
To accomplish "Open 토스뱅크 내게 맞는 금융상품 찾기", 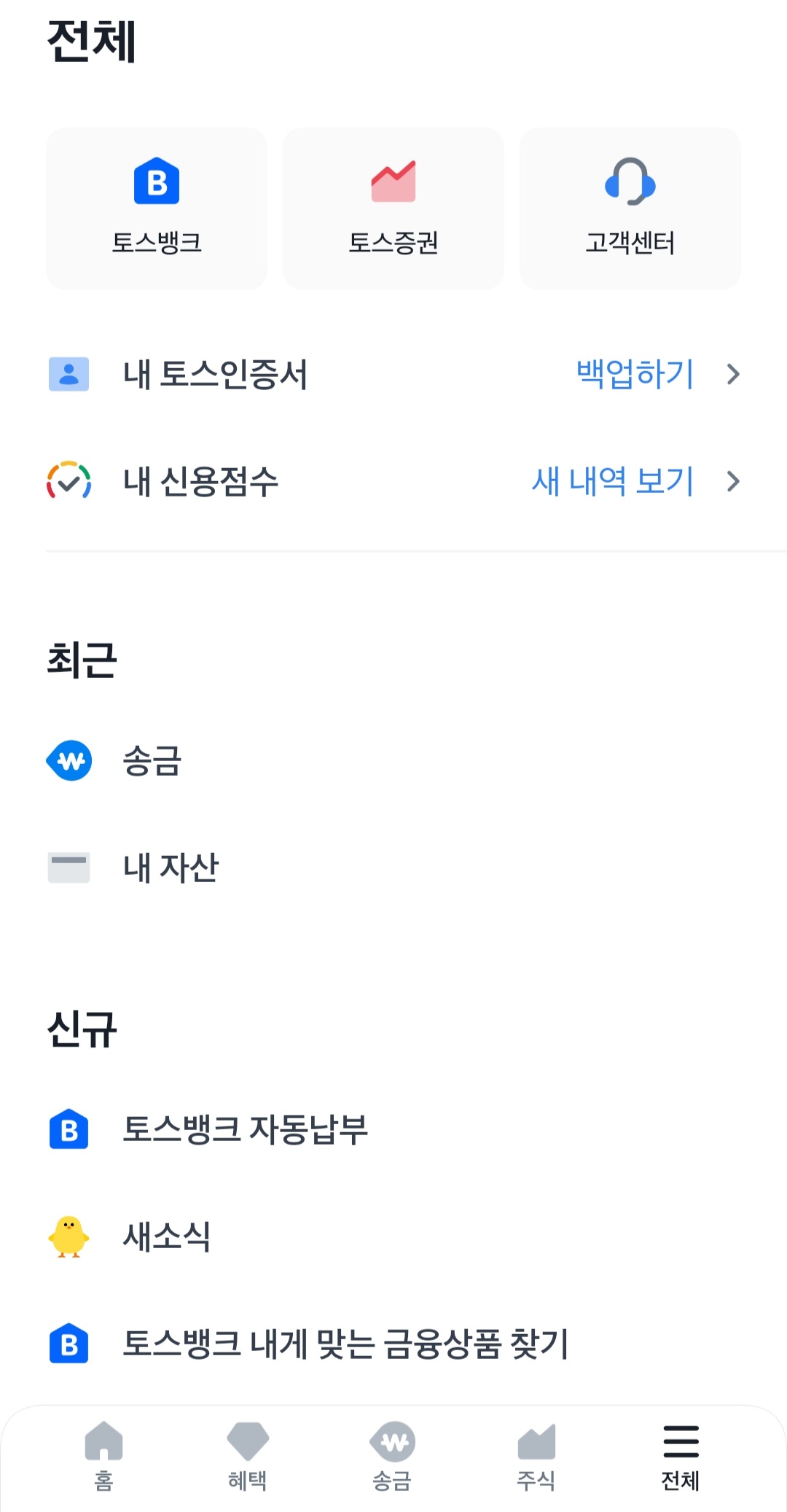I will (x=393, y=1344).
